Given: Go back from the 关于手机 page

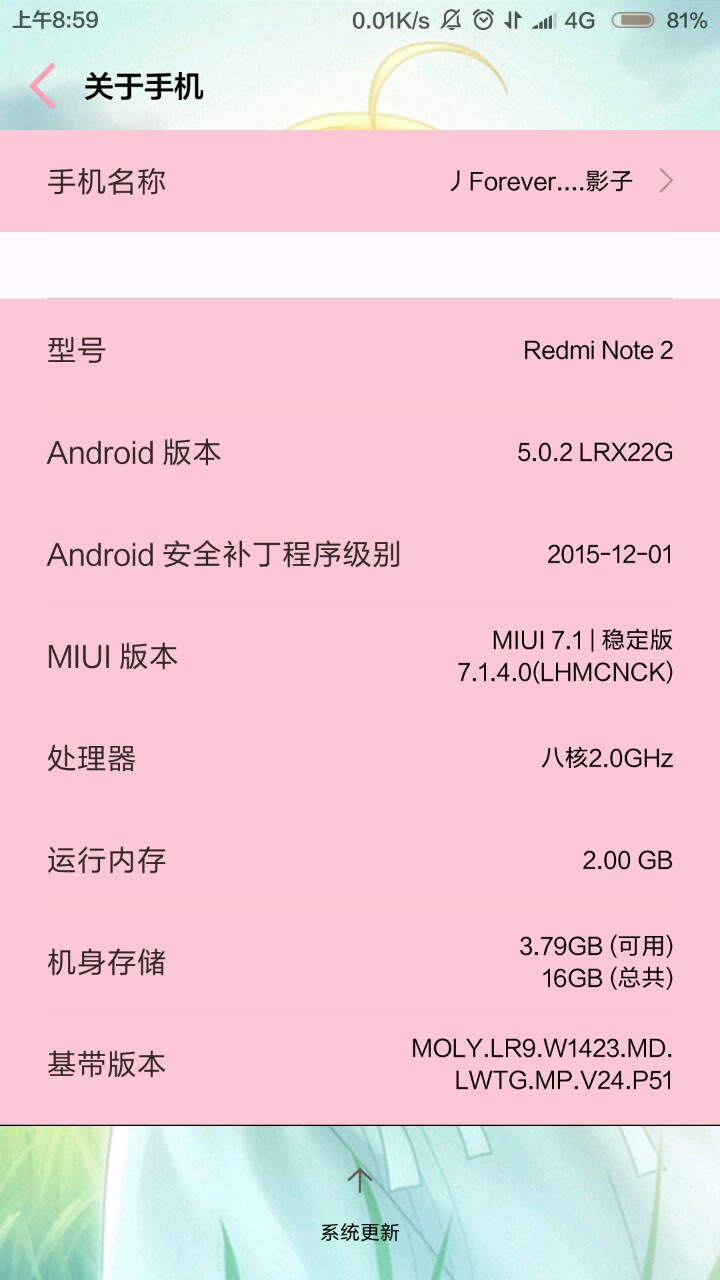Looking at the screenshot, I should [43, 87].
